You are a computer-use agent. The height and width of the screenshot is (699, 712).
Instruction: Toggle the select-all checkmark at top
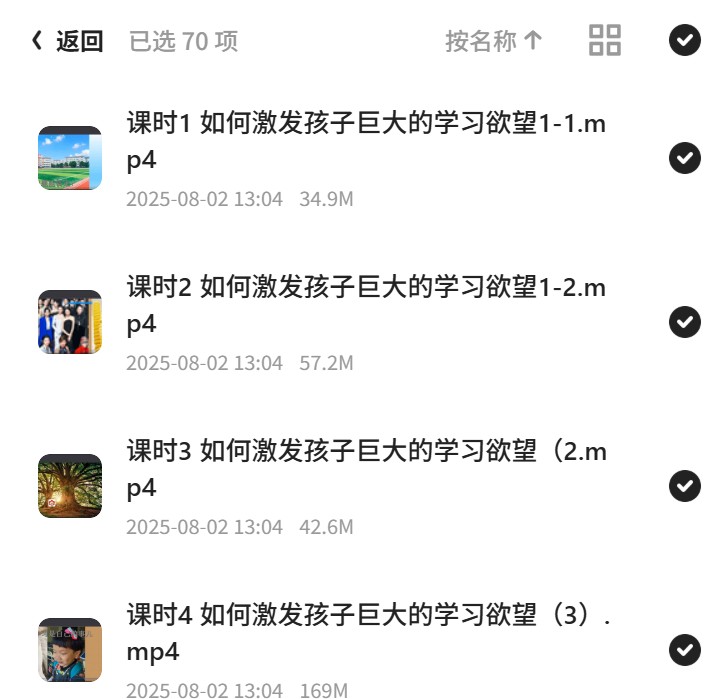(x=684, y=40)
